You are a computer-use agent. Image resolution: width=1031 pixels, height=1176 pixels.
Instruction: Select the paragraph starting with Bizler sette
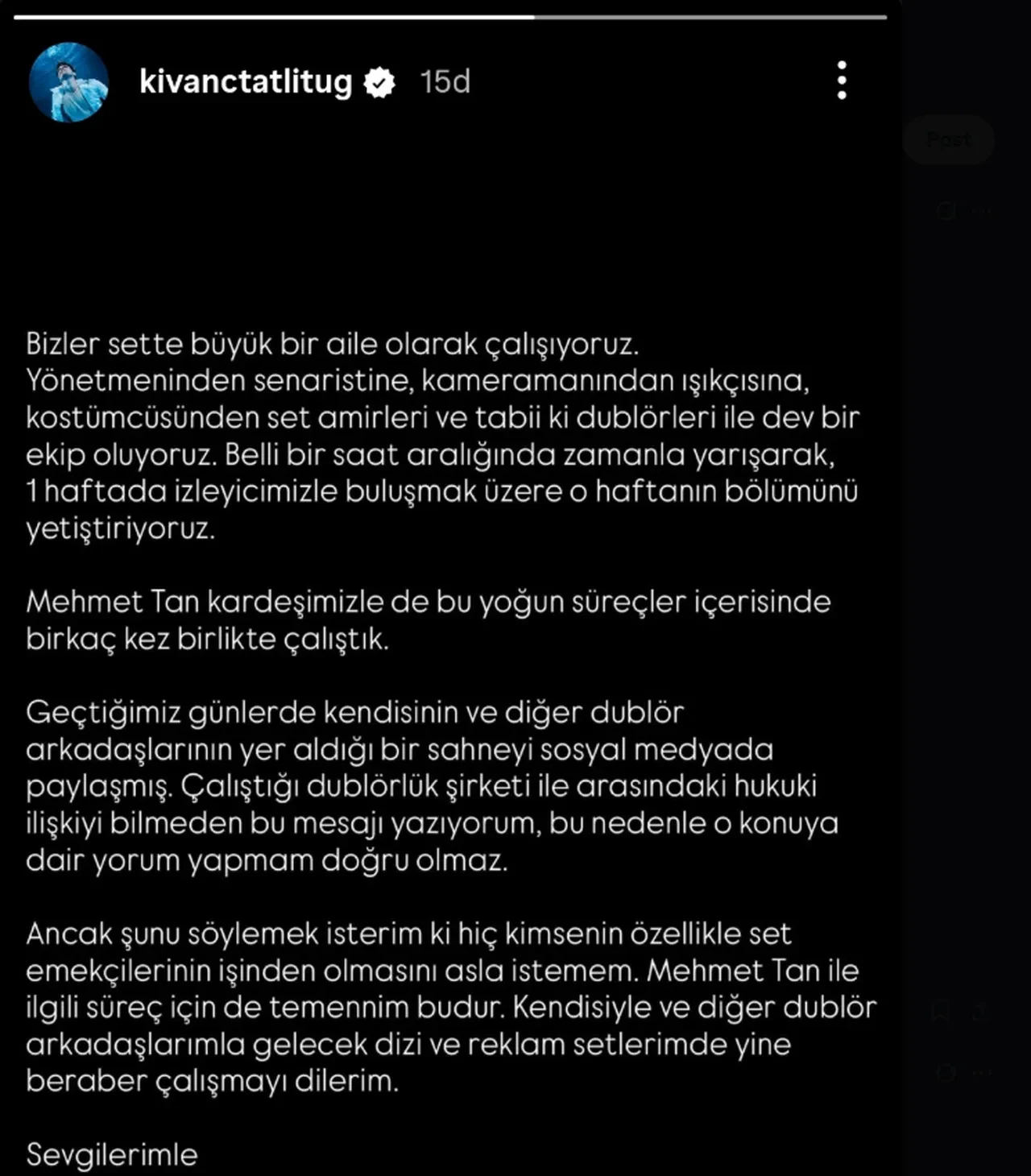pos(443,435)
